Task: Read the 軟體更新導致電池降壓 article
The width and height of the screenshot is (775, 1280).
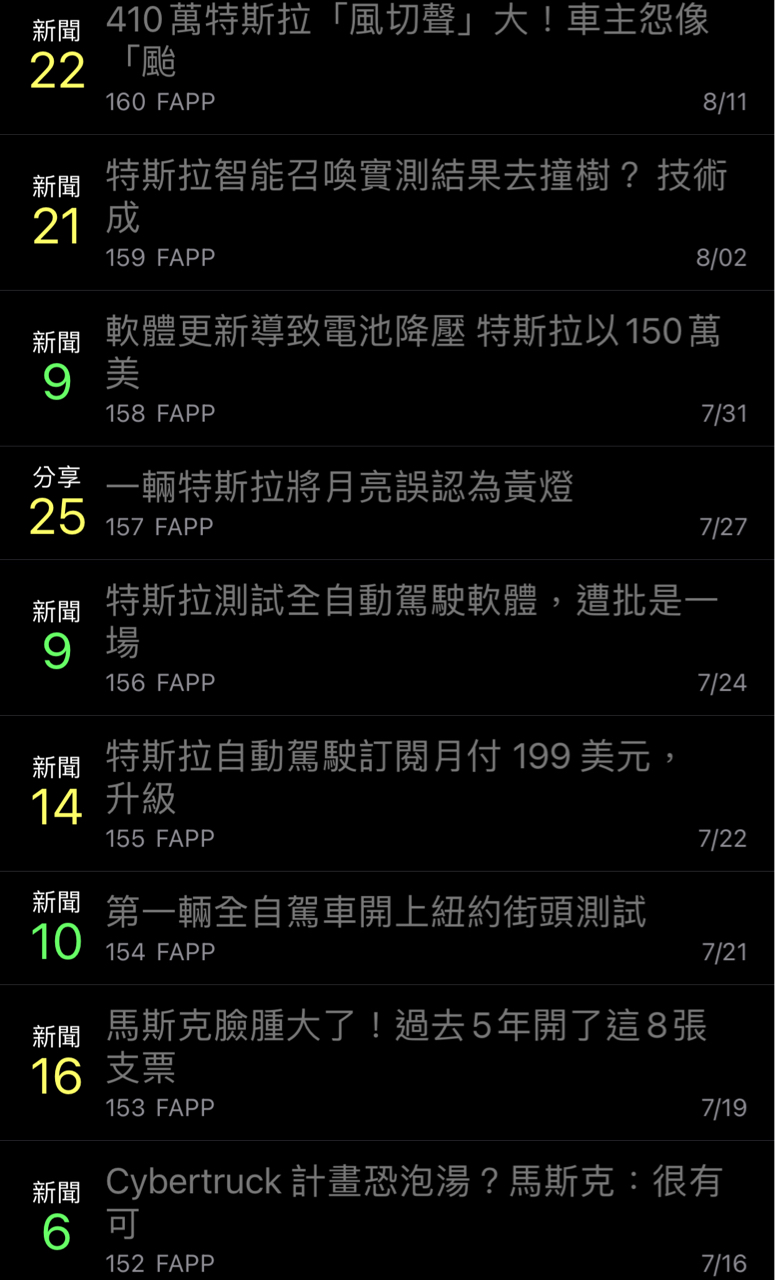Action: 412,353
